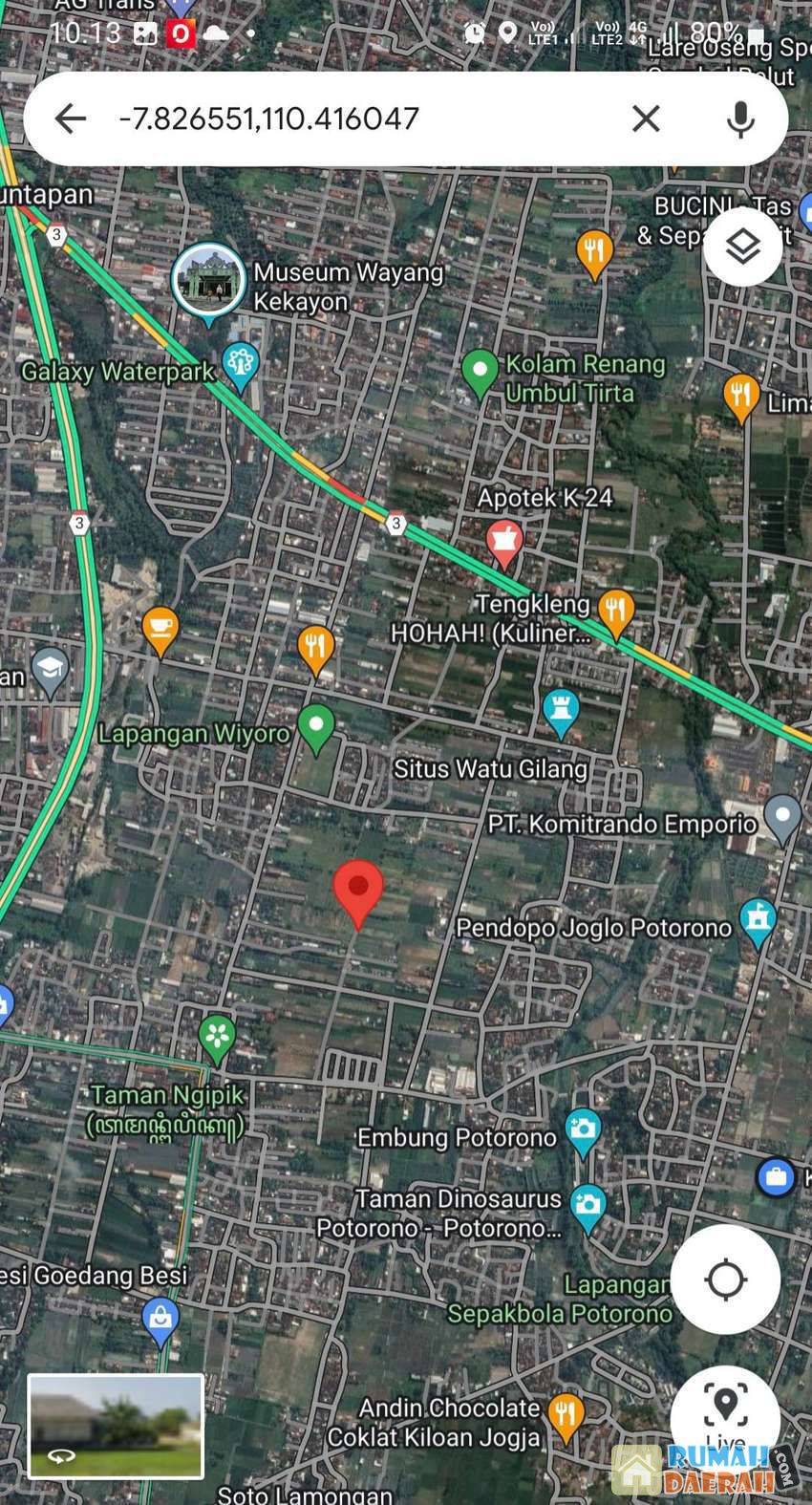Select the Embung Potorono photo spot
The height and width of the screenshot is (1505, 812).
[583, 1131]
